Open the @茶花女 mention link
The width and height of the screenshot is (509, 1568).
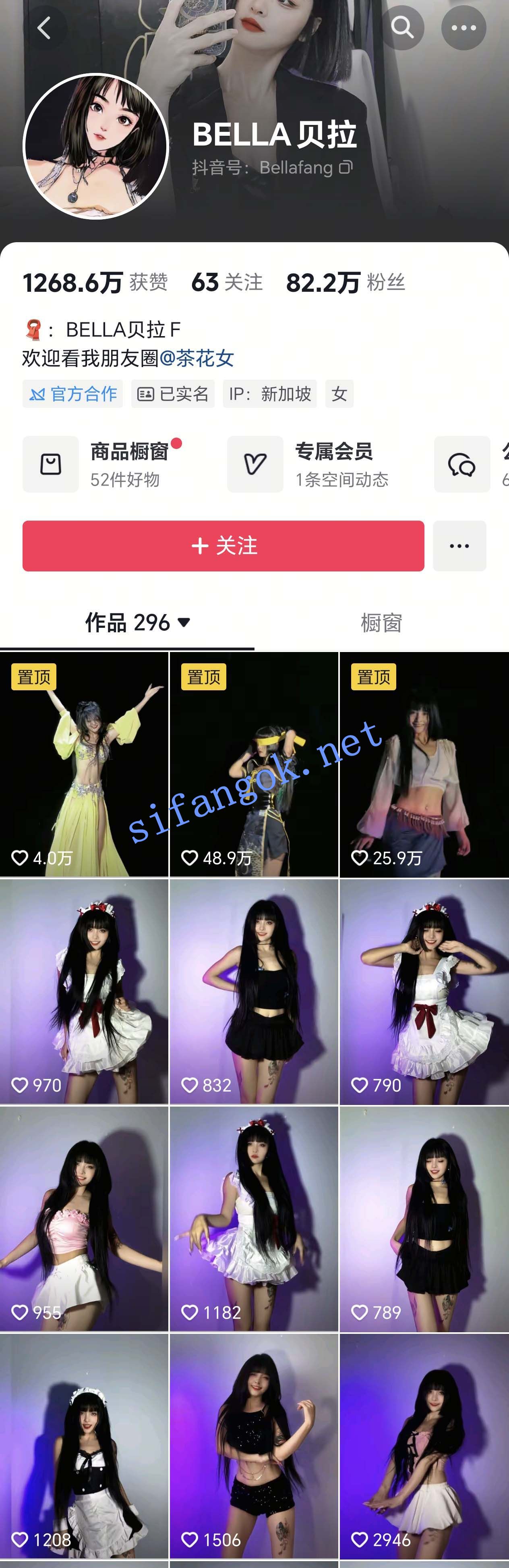(197, 358)
